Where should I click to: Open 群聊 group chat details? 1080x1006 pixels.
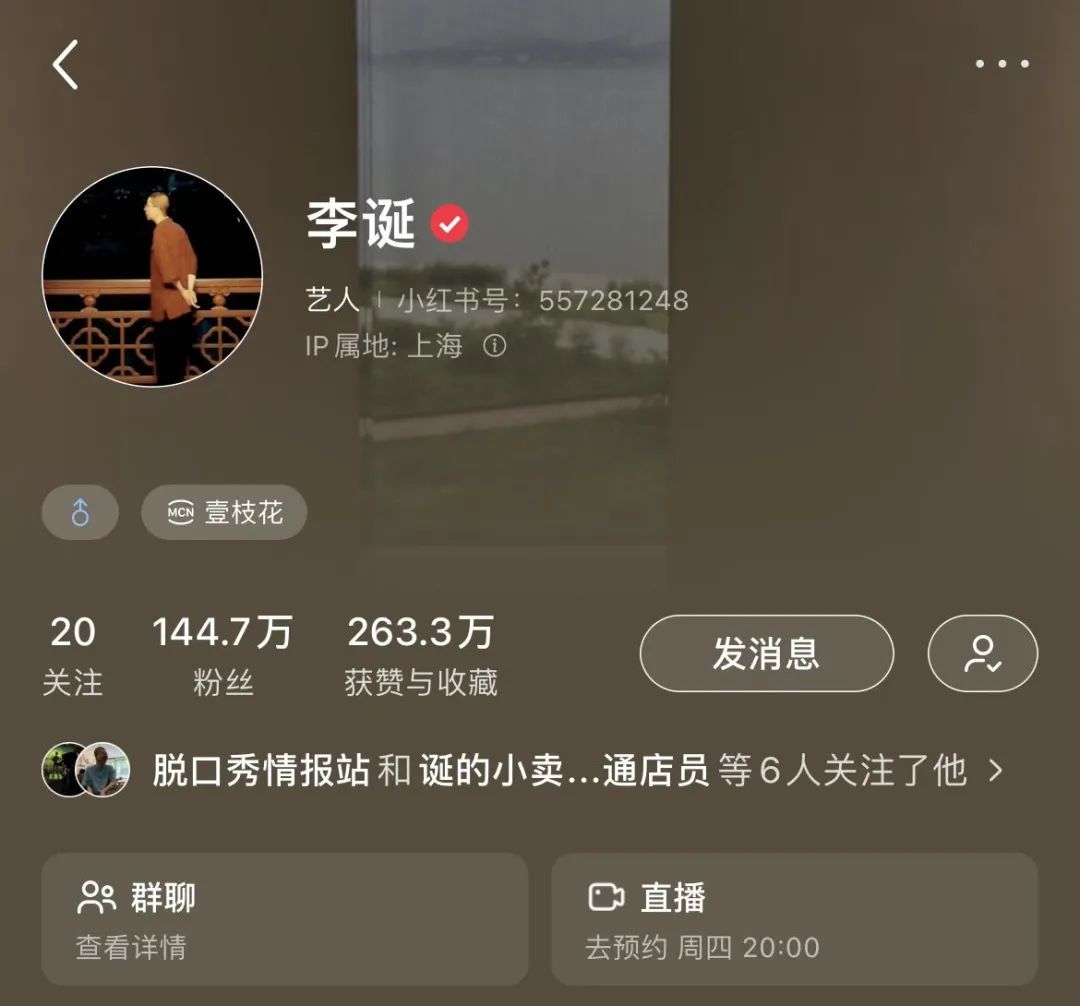(284, 920)
